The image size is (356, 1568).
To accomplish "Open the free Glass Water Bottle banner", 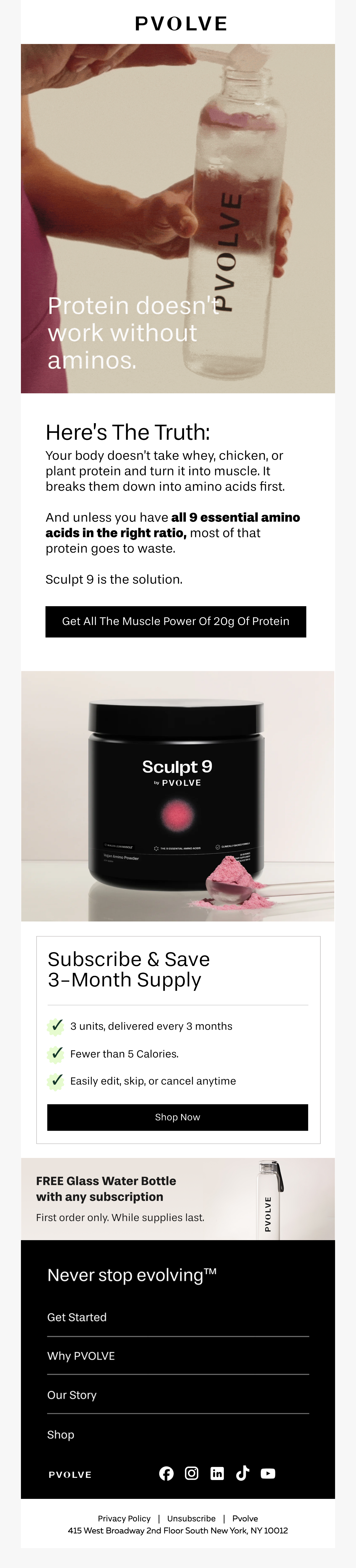I will [177, 1199].
